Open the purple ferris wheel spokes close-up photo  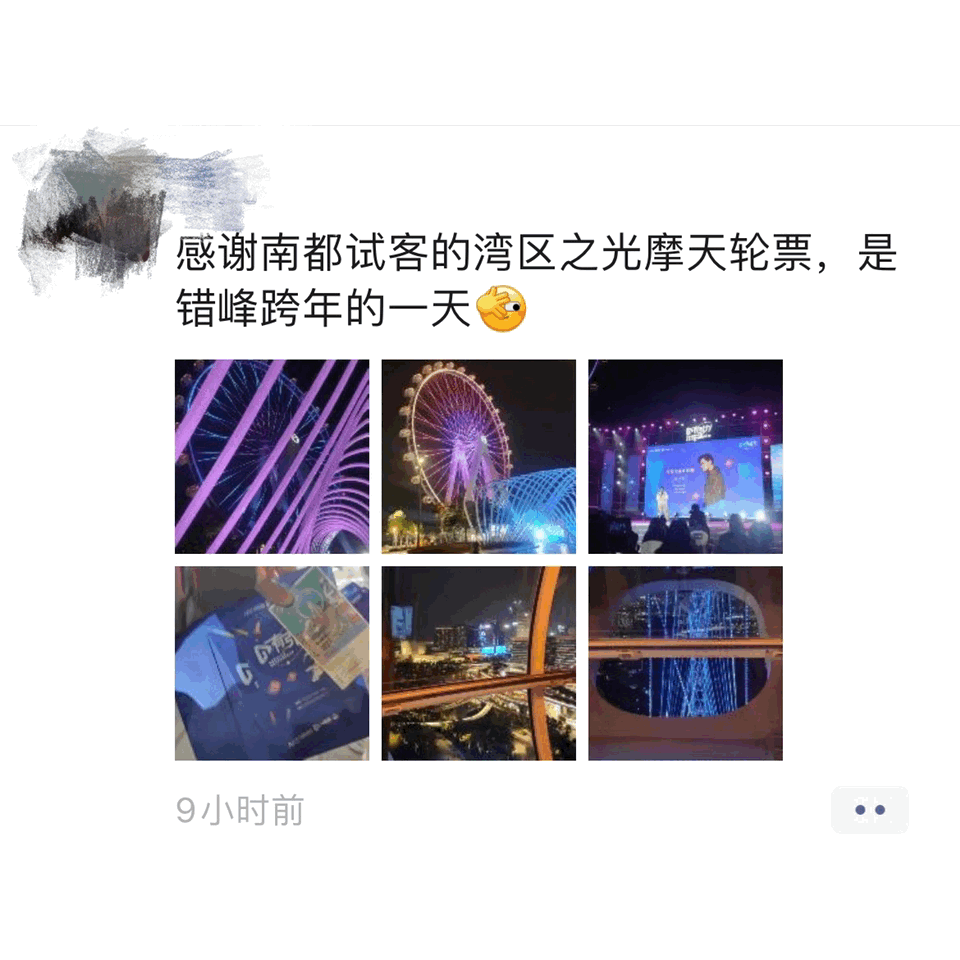point(272,456)
